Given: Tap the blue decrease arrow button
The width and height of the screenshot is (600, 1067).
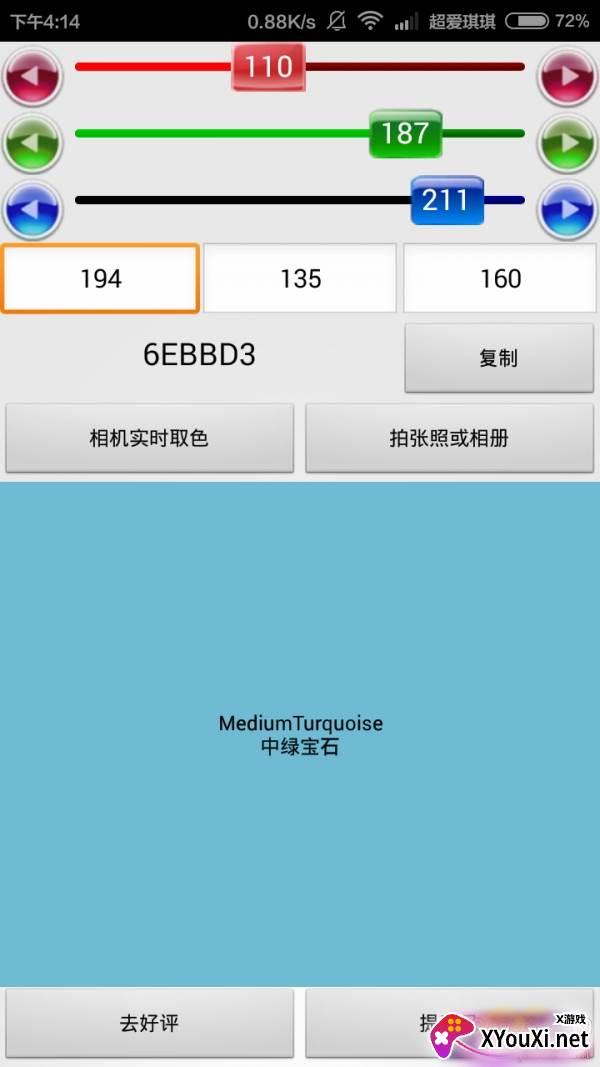Looking at the screenshot, I should (x=33, y=210).
